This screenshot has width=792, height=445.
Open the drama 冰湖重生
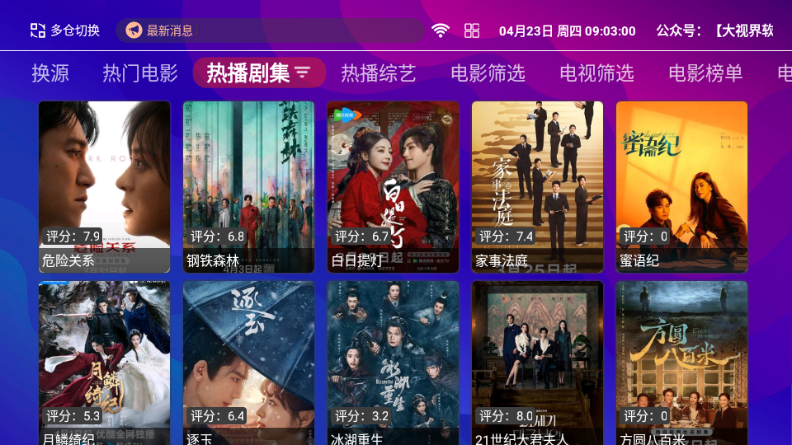point(393,363)
